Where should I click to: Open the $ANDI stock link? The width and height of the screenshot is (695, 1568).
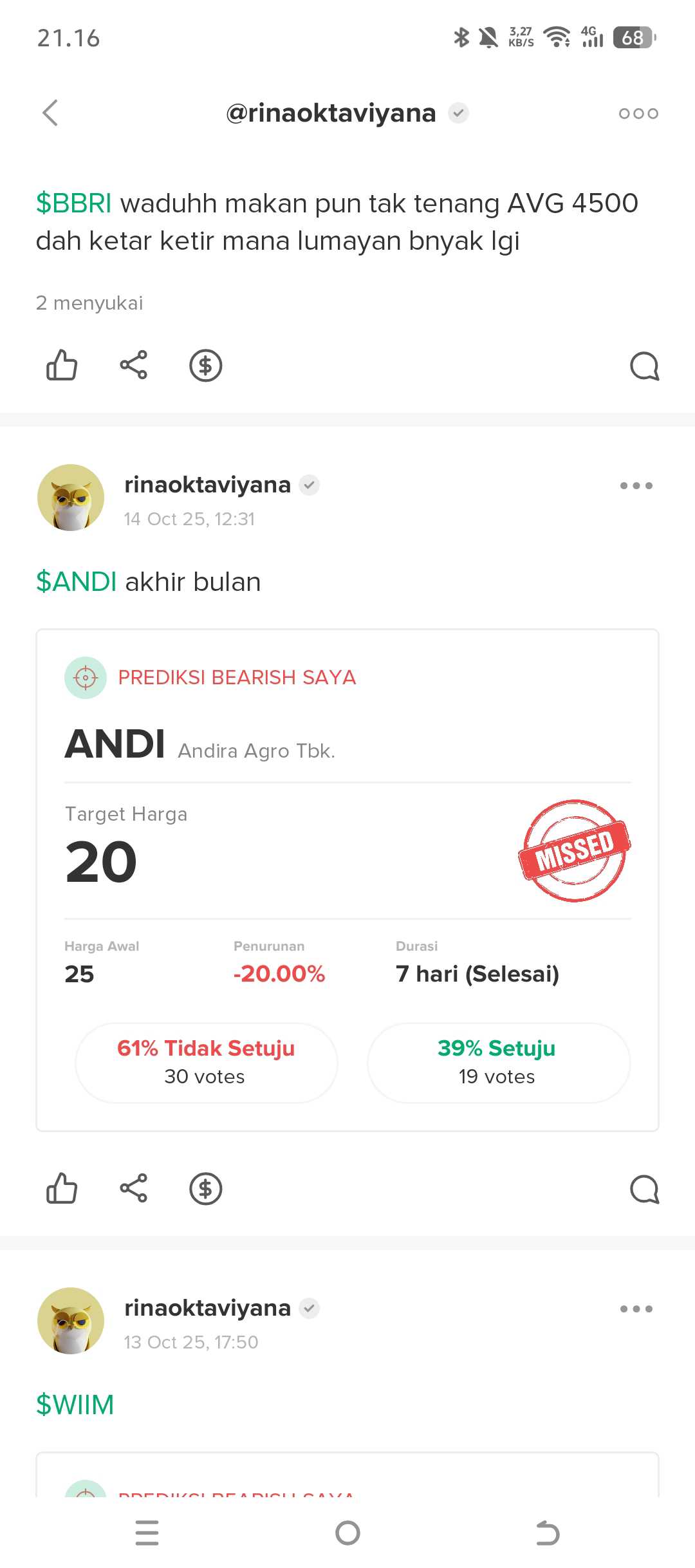pos(77,582)
